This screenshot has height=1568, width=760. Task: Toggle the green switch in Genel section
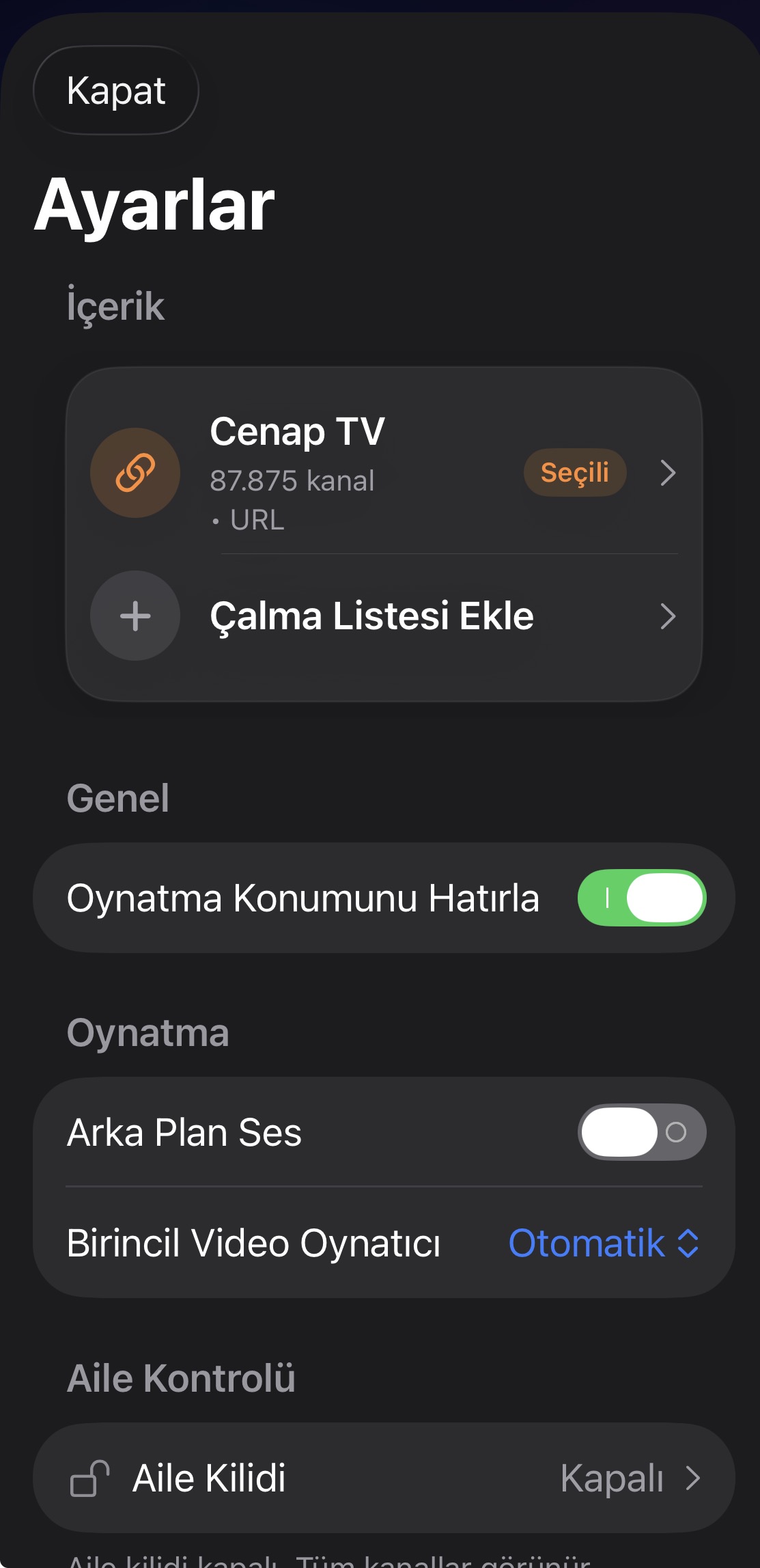pyautogui.click(x=641, y=898)
